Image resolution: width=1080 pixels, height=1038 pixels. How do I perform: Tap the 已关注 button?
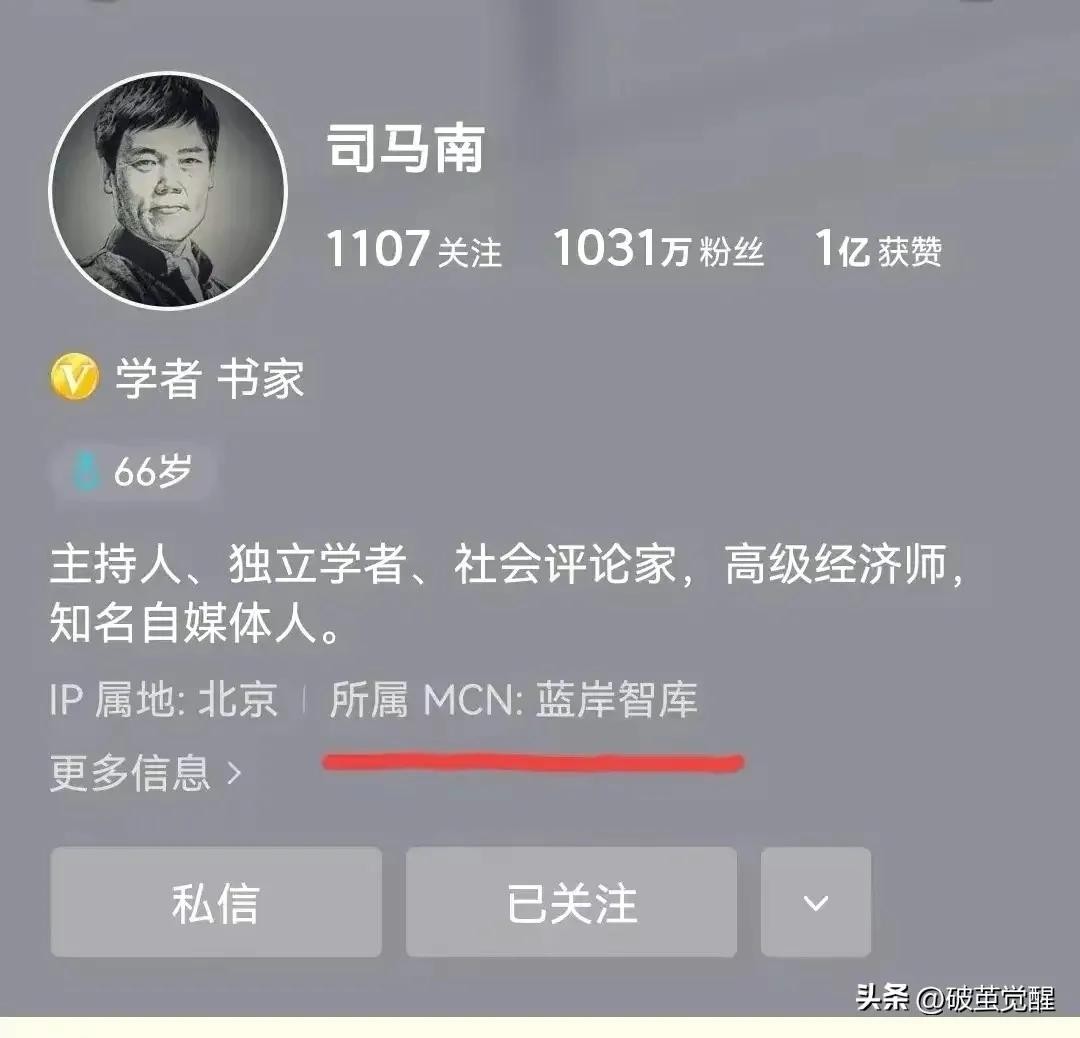(571, 902)
